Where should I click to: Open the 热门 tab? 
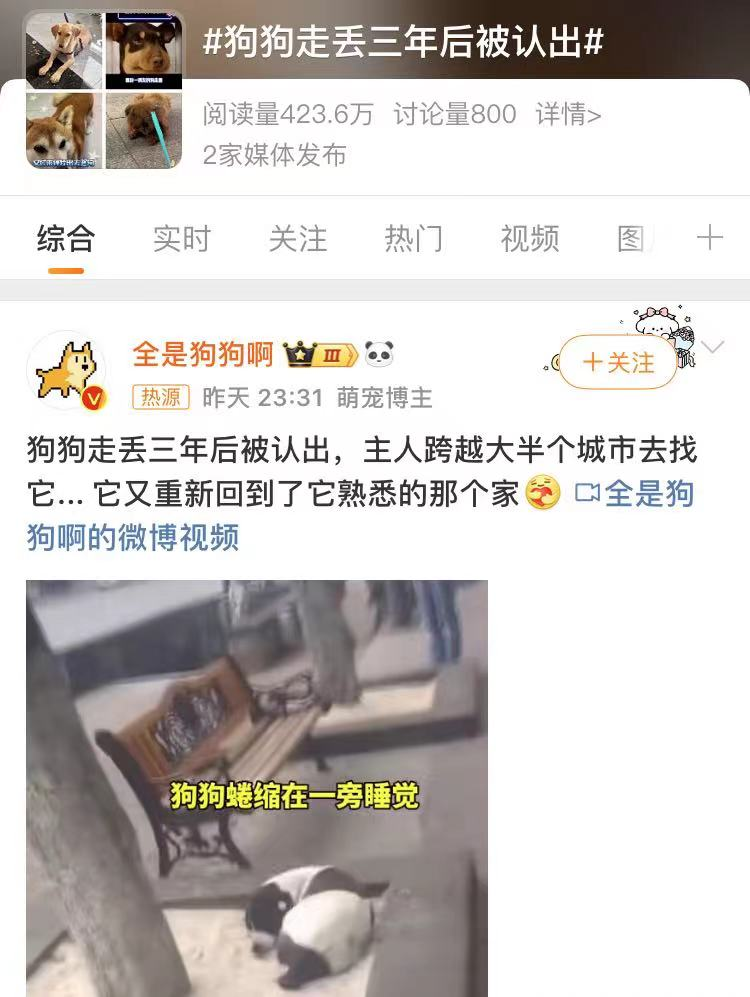[413, 238]
